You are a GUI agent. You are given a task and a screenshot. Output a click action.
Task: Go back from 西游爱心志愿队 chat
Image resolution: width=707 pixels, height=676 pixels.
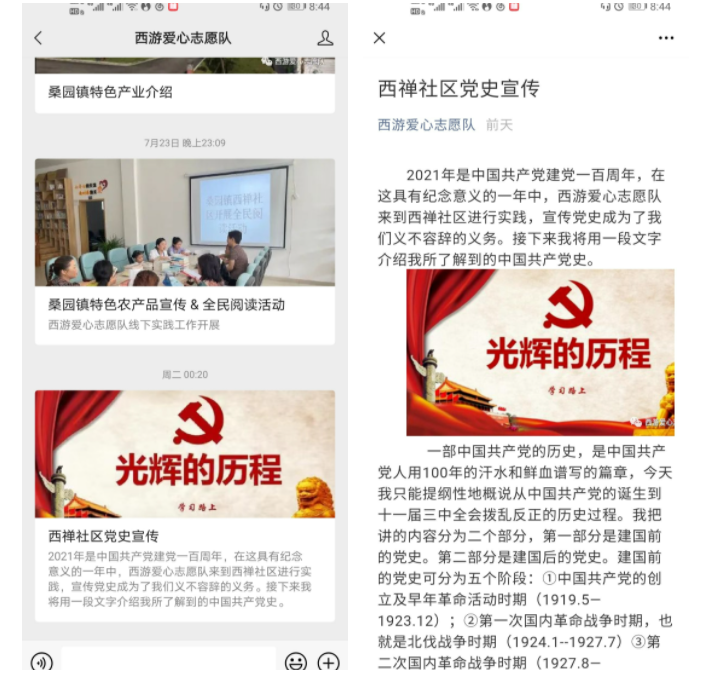tap(38, 38)
